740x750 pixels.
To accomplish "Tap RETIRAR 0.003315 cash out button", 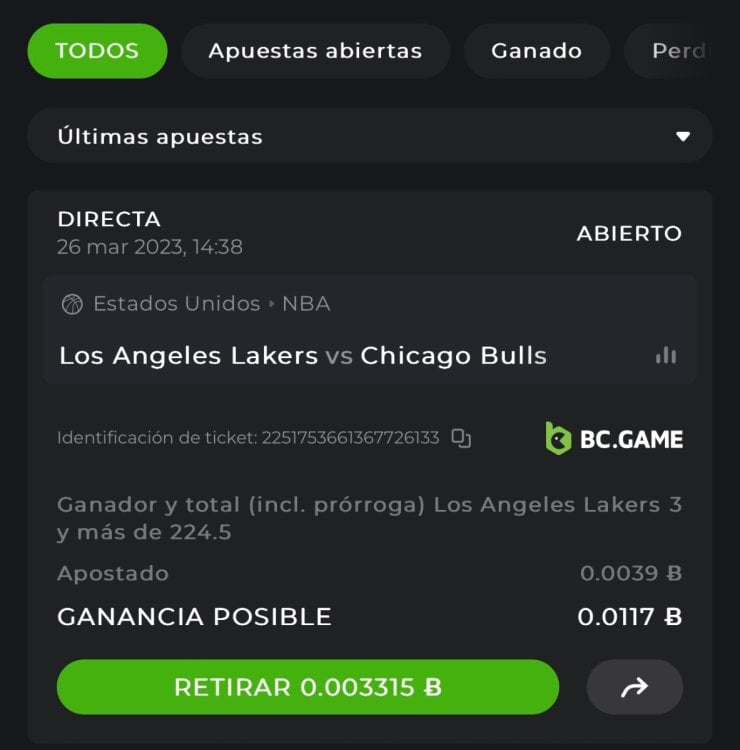I will tap(307, 687).
